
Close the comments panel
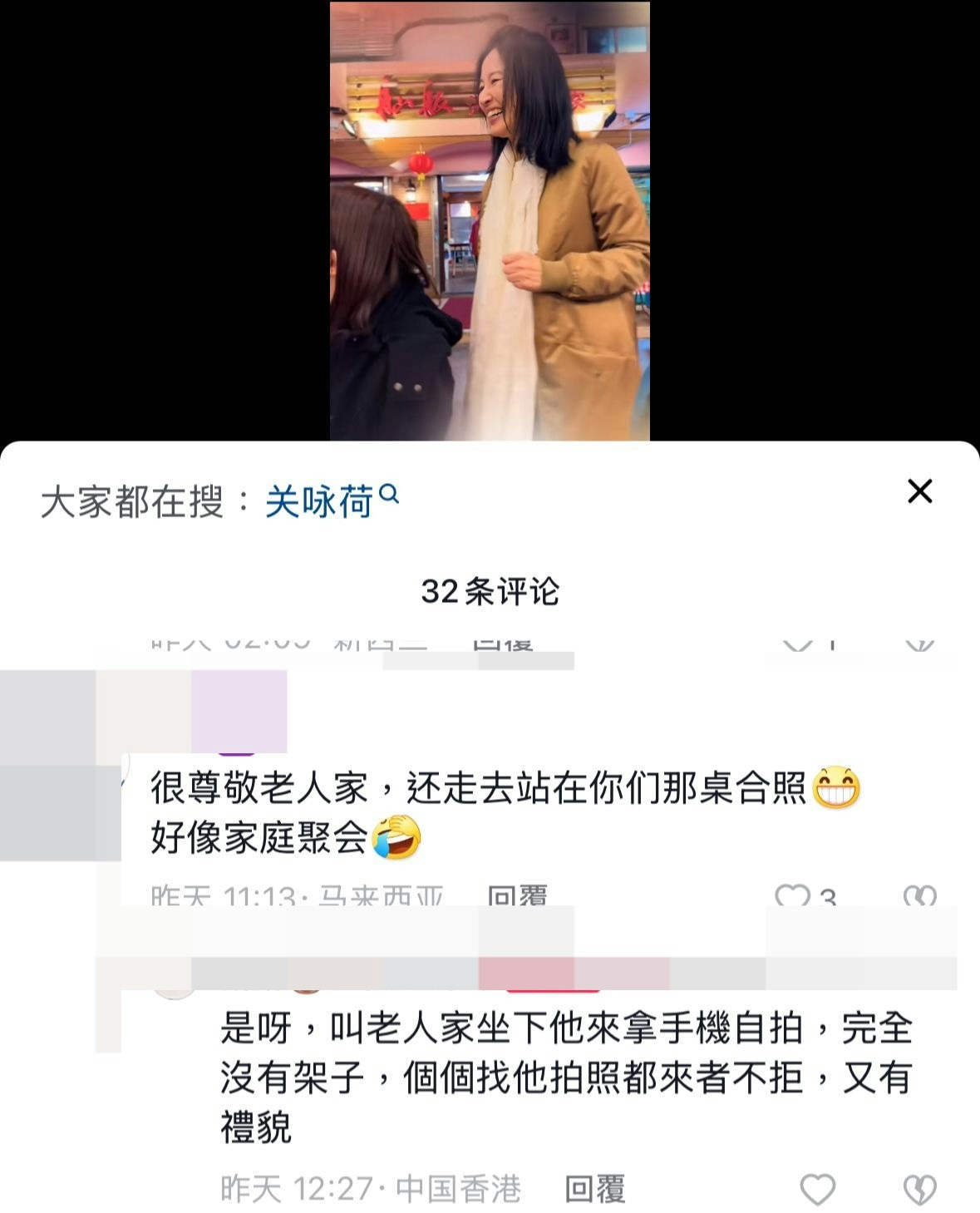click(x=919, y=491)
